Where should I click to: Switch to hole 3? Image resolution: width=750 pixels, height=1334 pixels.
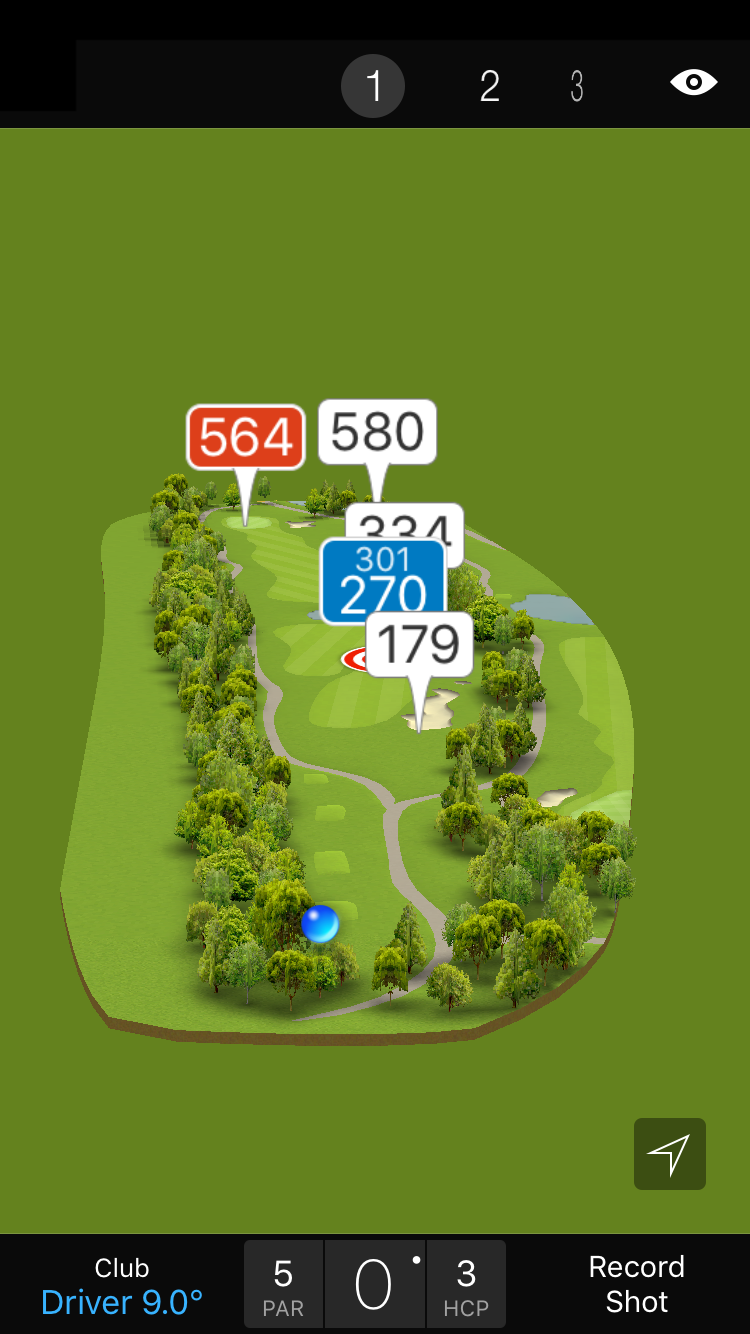point(577,86)
